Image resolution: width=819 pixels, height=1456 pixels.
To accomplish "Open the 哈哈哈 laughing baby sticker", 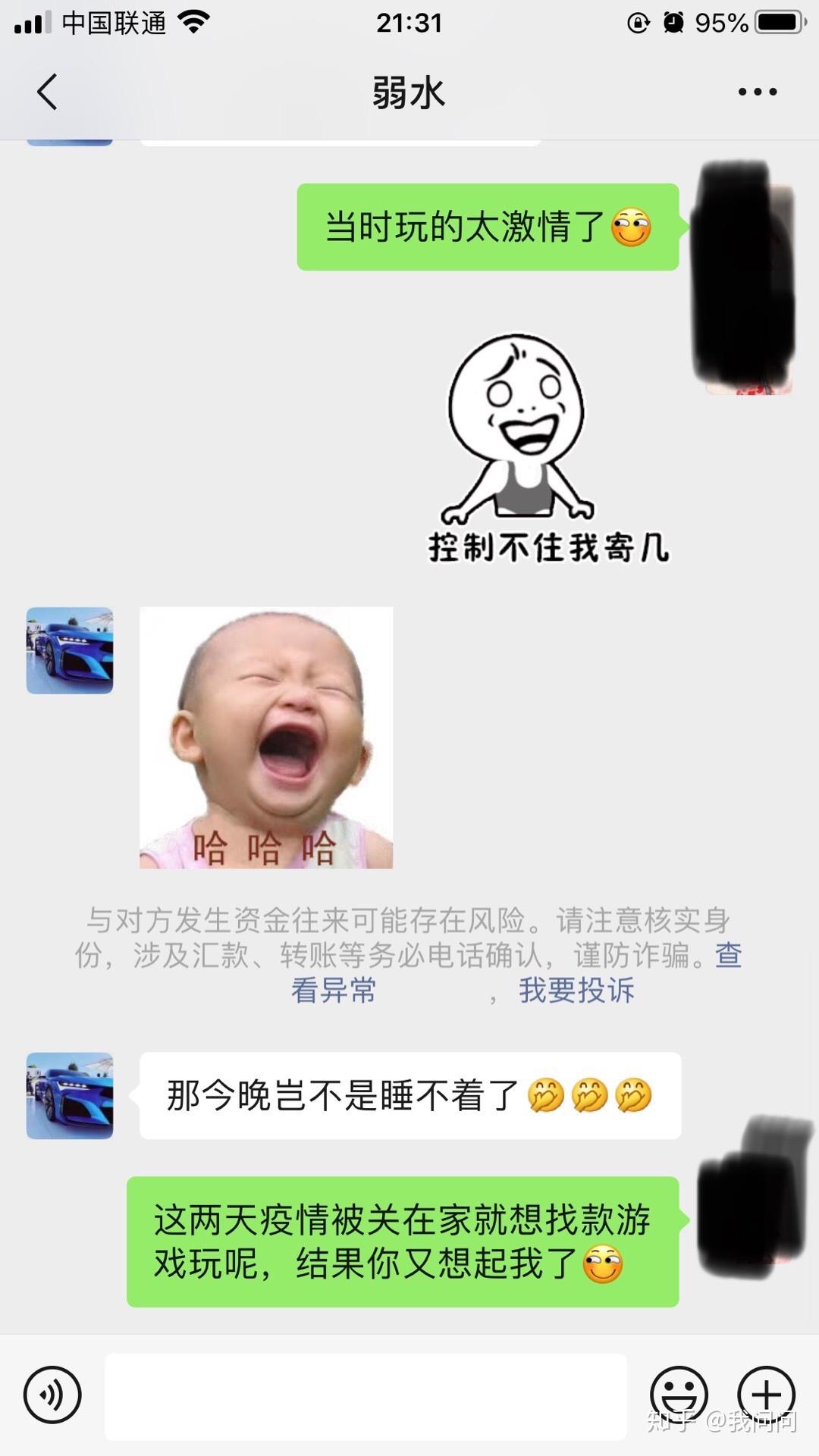I will [266, 737].
